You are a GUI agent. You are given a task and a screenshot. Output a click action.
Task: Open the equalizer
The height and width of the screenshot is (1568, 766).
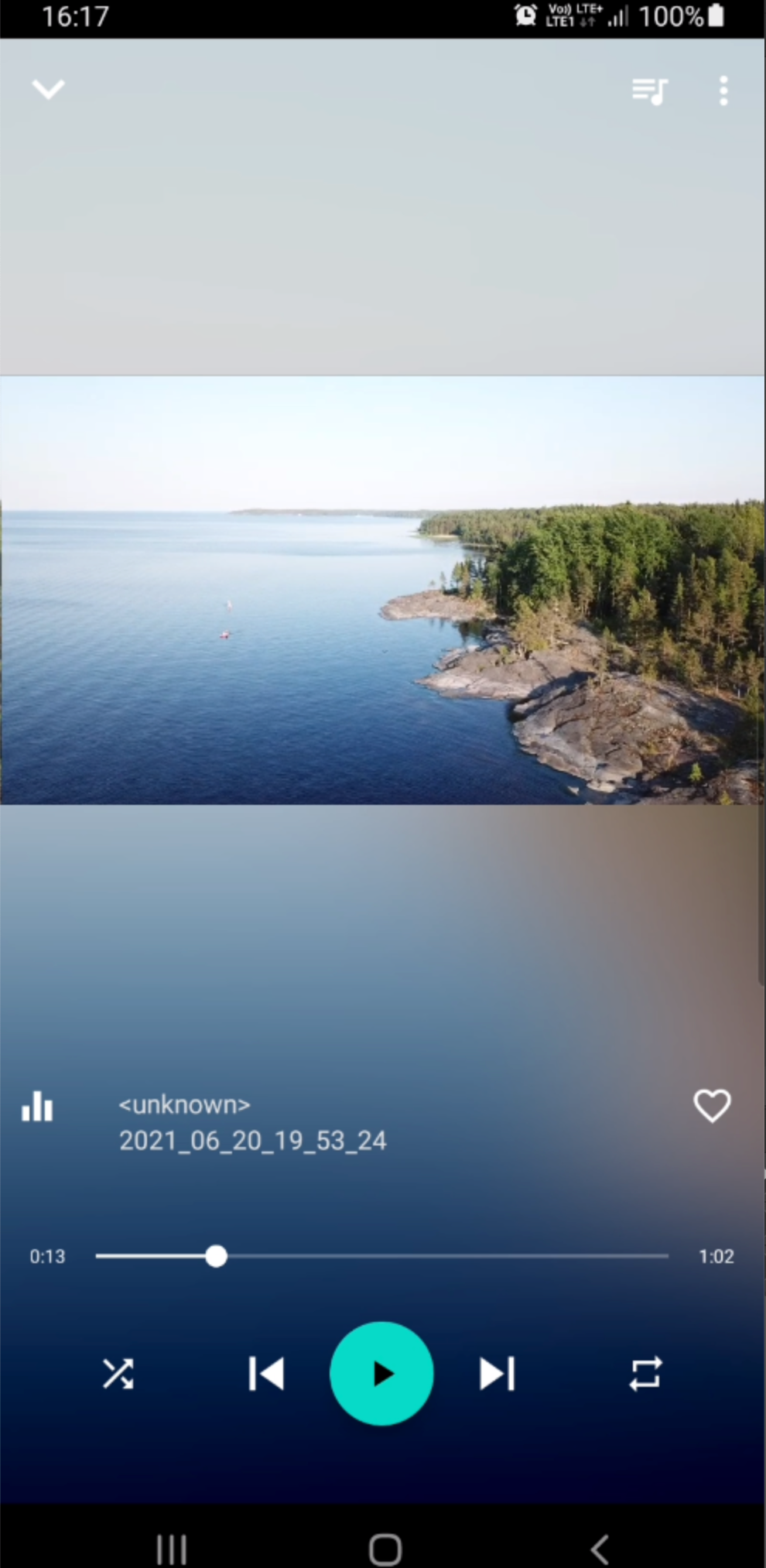[37, 1106]
